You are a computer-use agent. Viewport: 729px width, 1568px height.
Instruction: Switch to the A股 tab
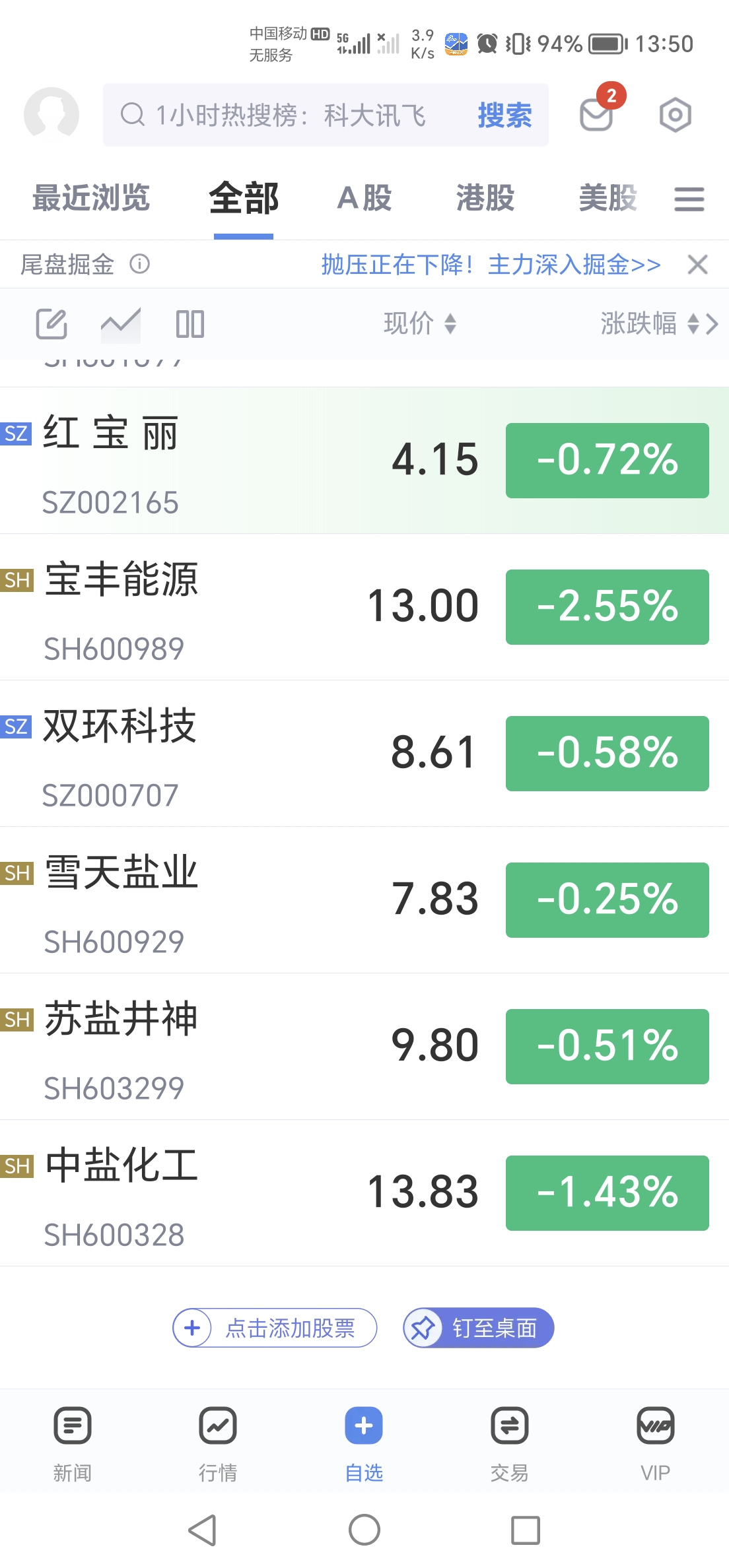[364, 198]
